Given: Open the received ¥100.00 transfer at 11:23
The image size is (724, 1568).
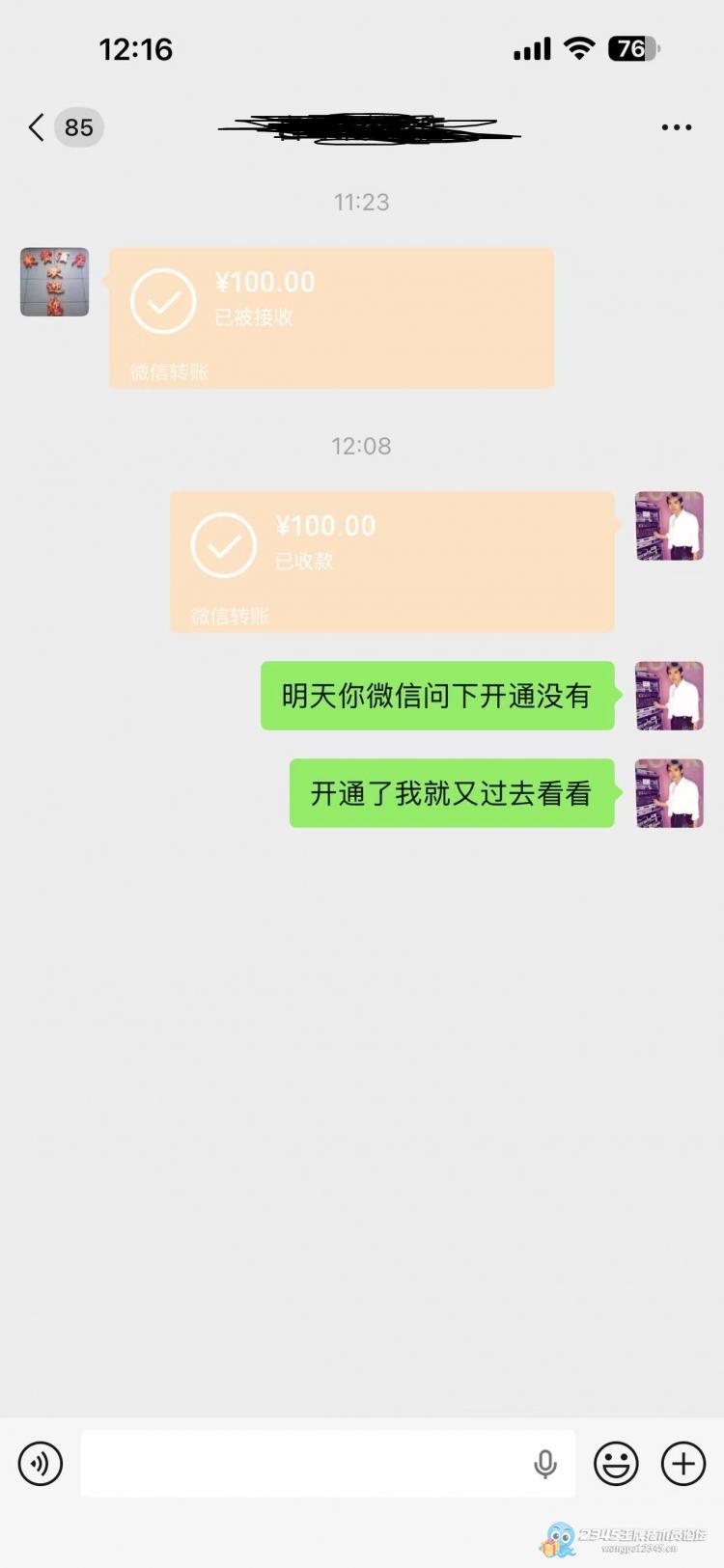Looking at the screenshot, I should (x=331, y=317).
